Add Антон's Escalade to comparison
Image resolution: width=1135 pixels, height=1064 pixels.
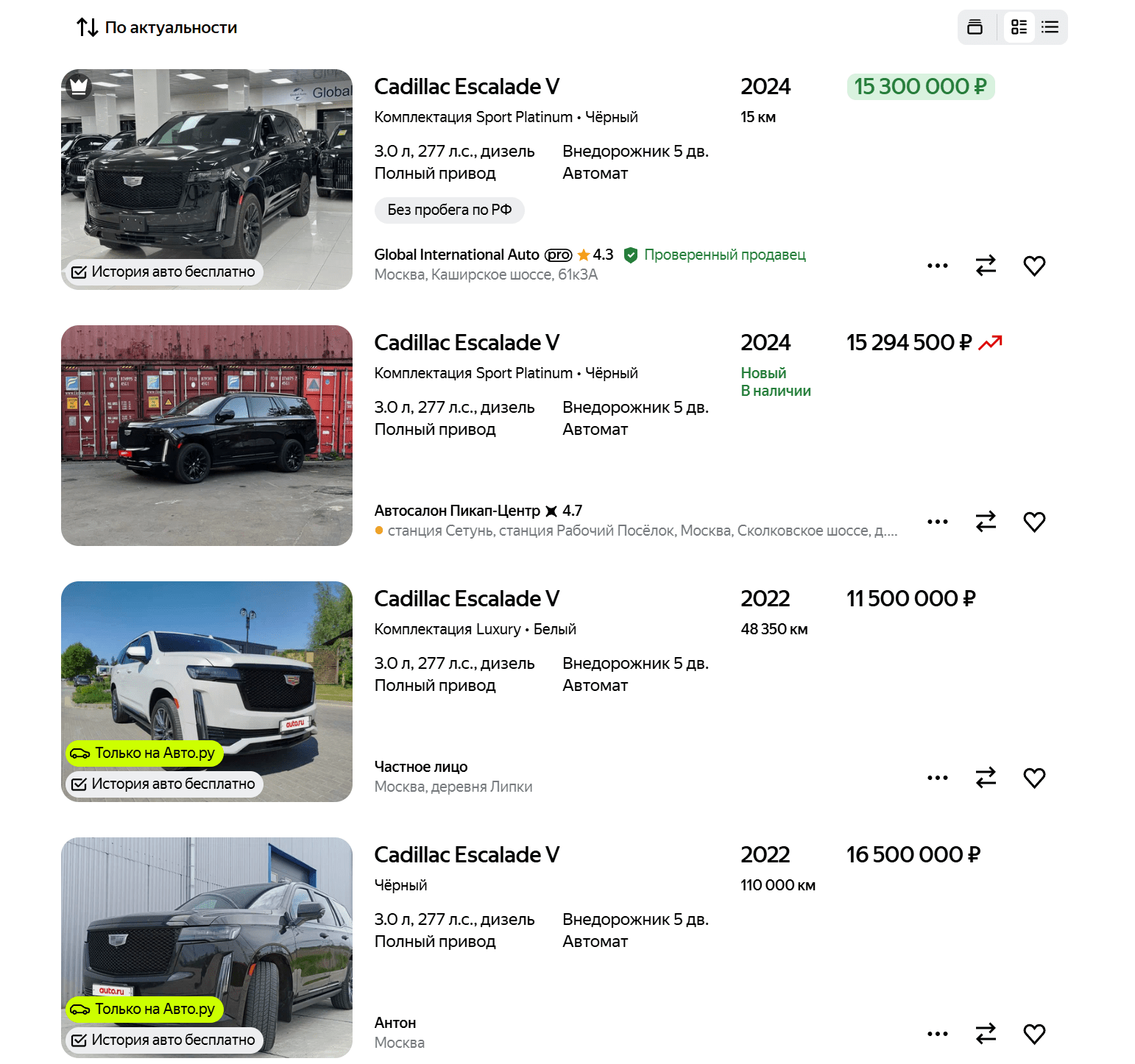point(986,1034)
